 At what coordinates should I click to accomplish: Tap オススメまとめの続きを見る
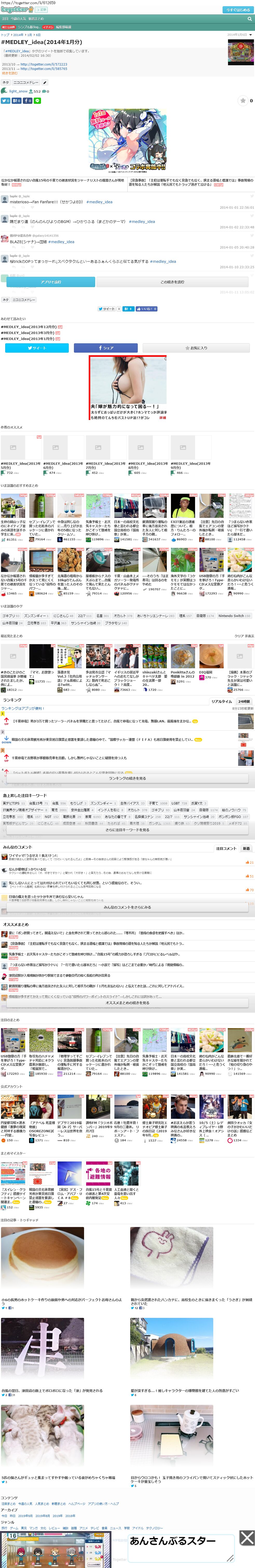pyautogui.click(x=128, y=1003)
